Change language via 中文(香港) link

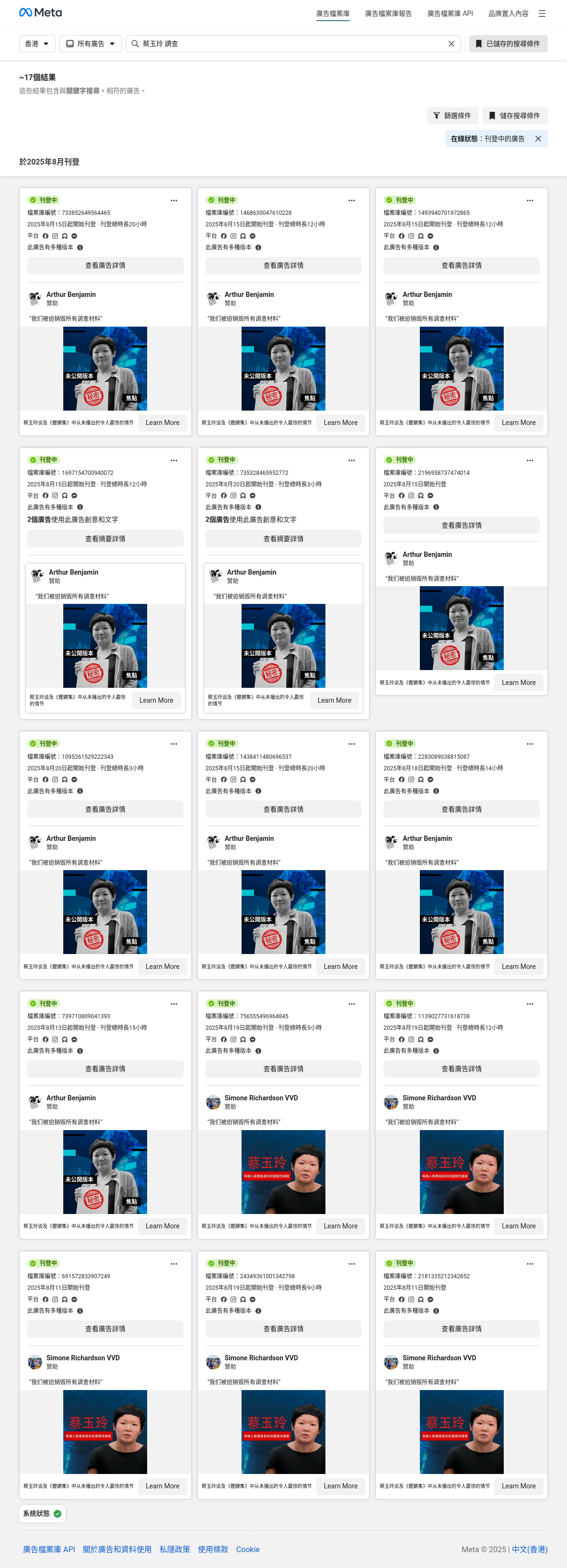pos(529,1549)
